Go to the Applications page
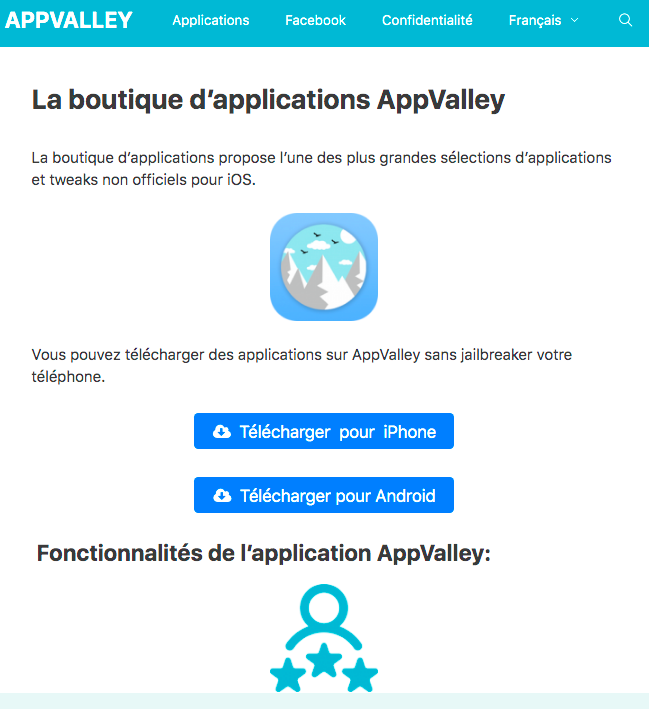 211,20
